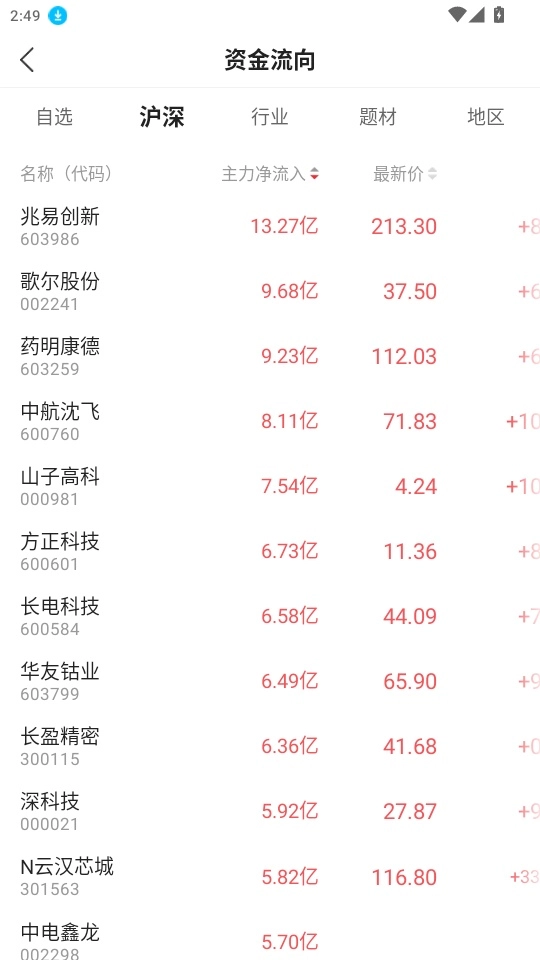Select the 山子高科 row

point(270,486)
